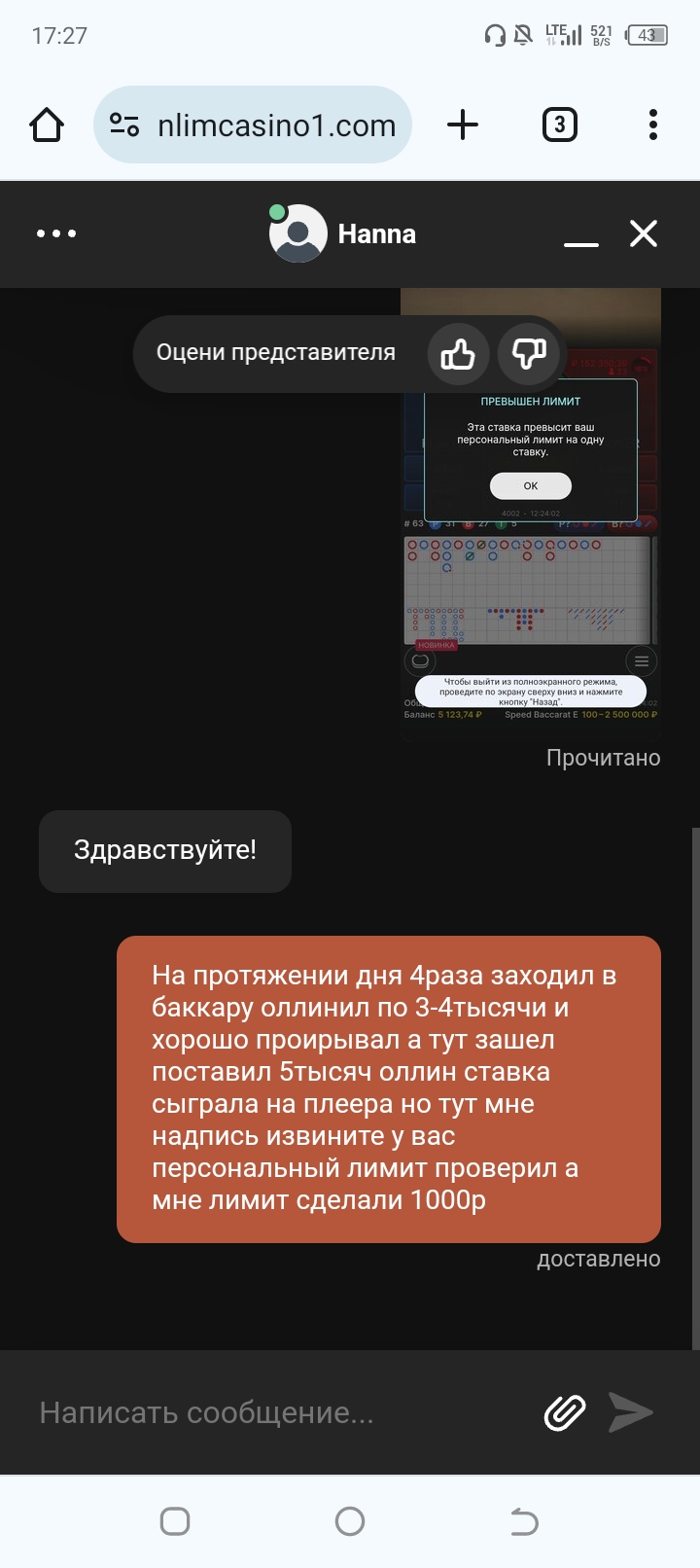Image resolution: width=700 pixels, height=1568 pixels.
Task: Close the chat with Hanna
Action: (644, 233)
